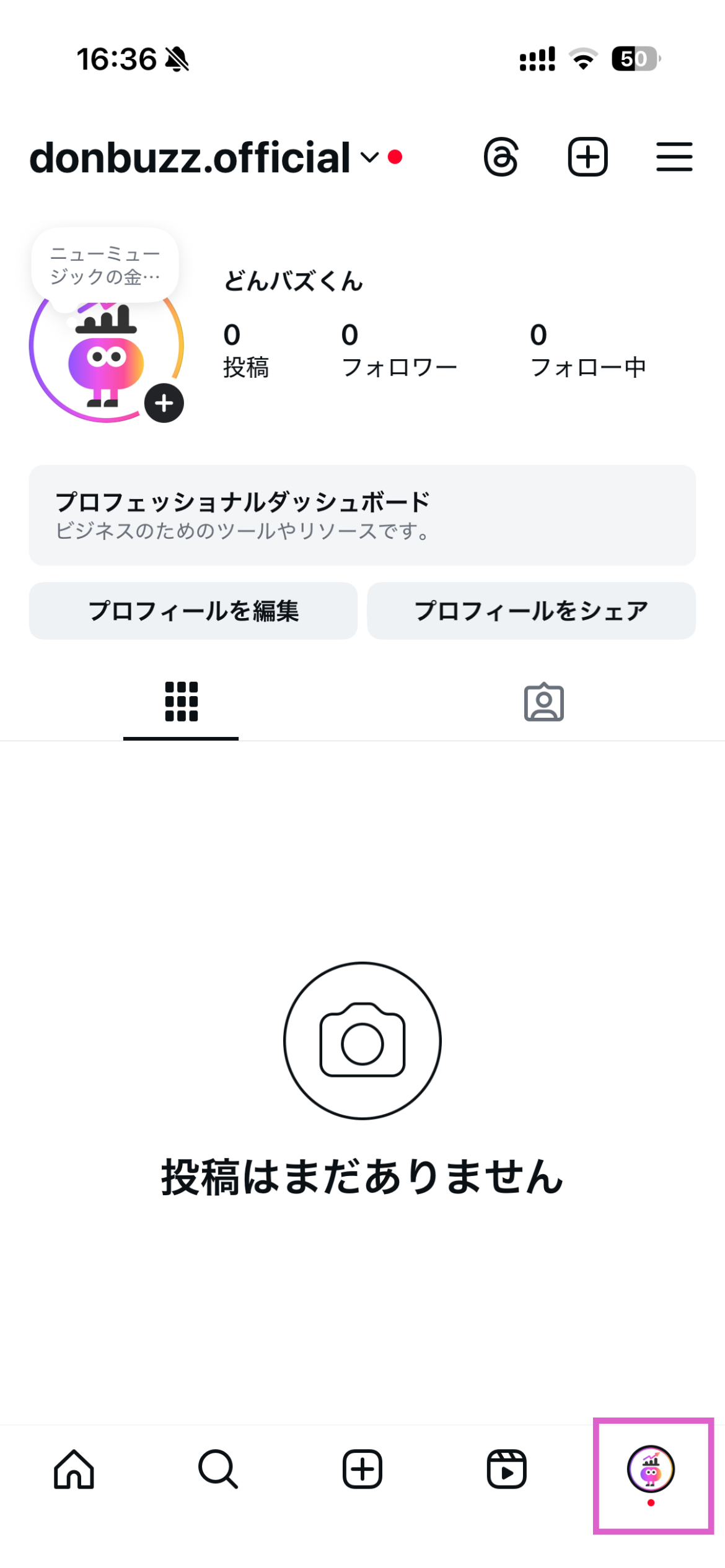Tap the プロフィールをシェア button
Viewport: 725px width, 1568px height.
pos(532,611)
